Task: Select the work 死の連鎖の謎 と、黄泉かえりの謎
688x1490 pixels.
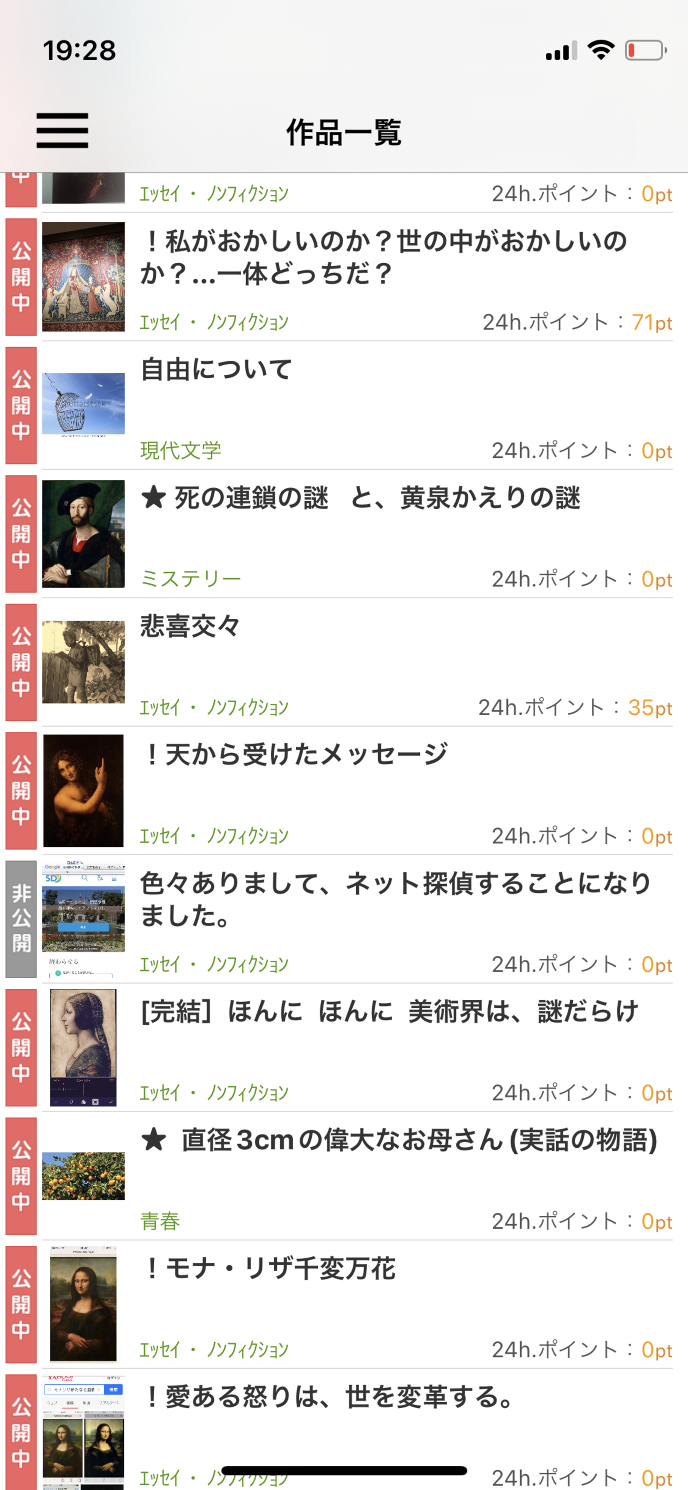Action: tap(361, 498)
